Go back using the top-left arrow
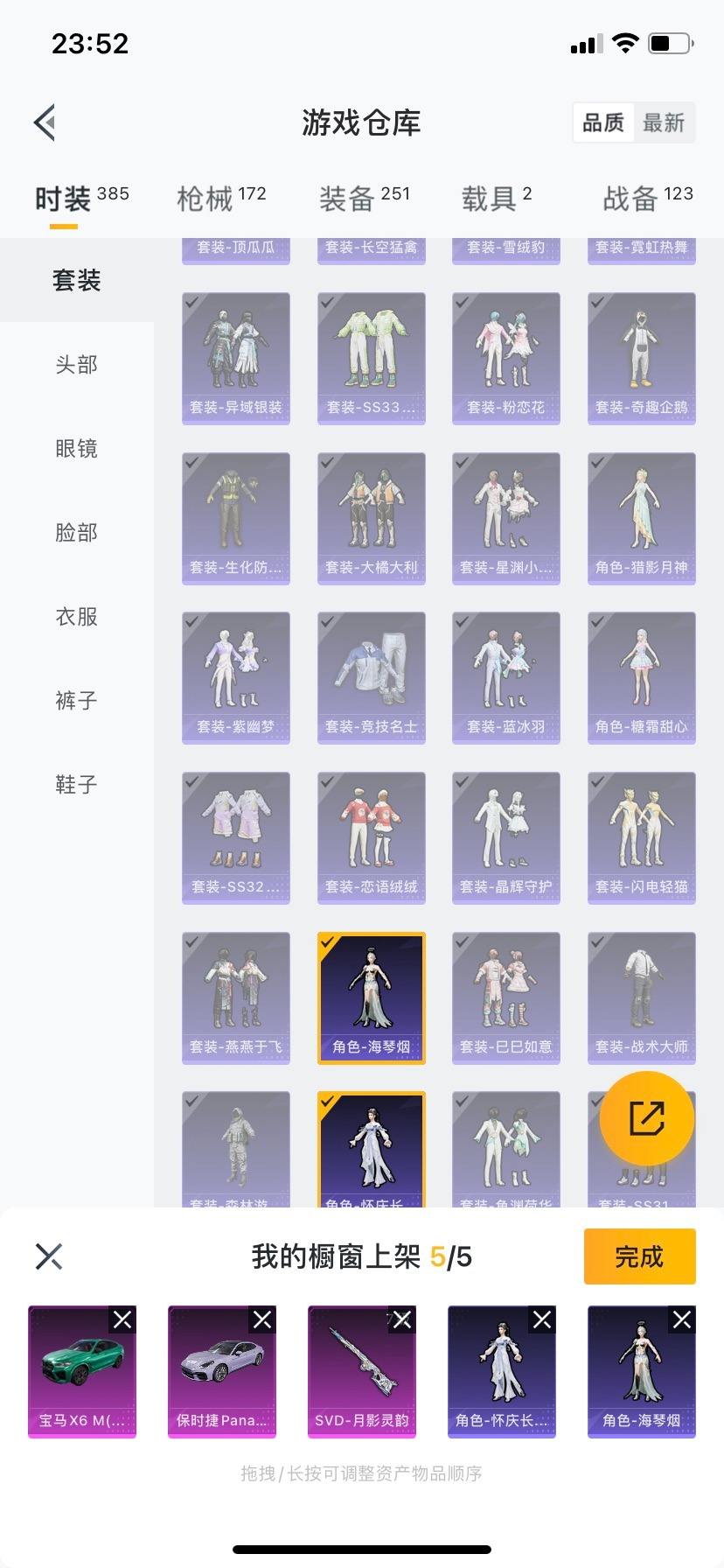The width and height of the screenshot is (724, 1568). (45, 122)
